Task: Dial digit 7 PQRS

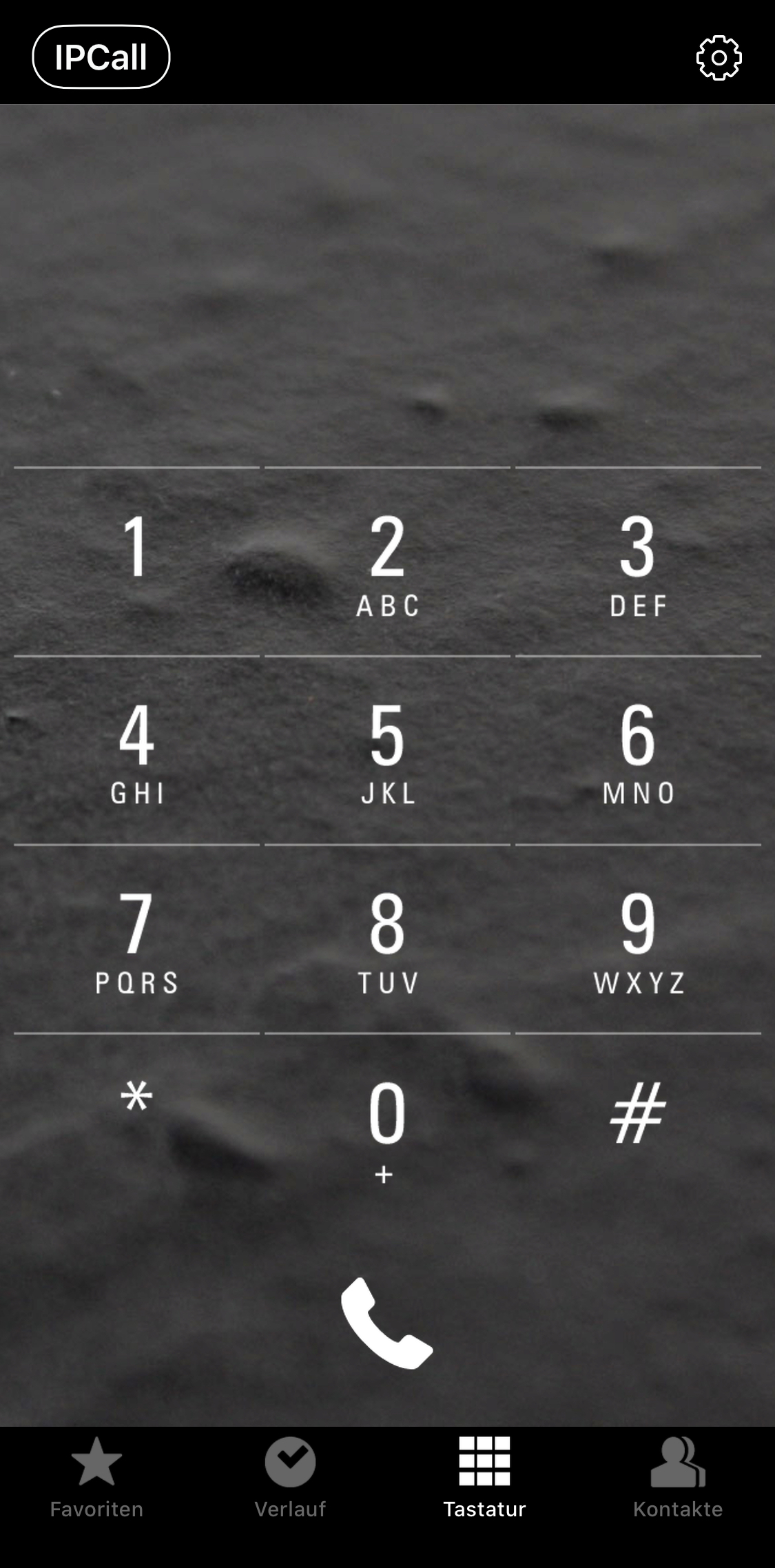Action: 136,940
